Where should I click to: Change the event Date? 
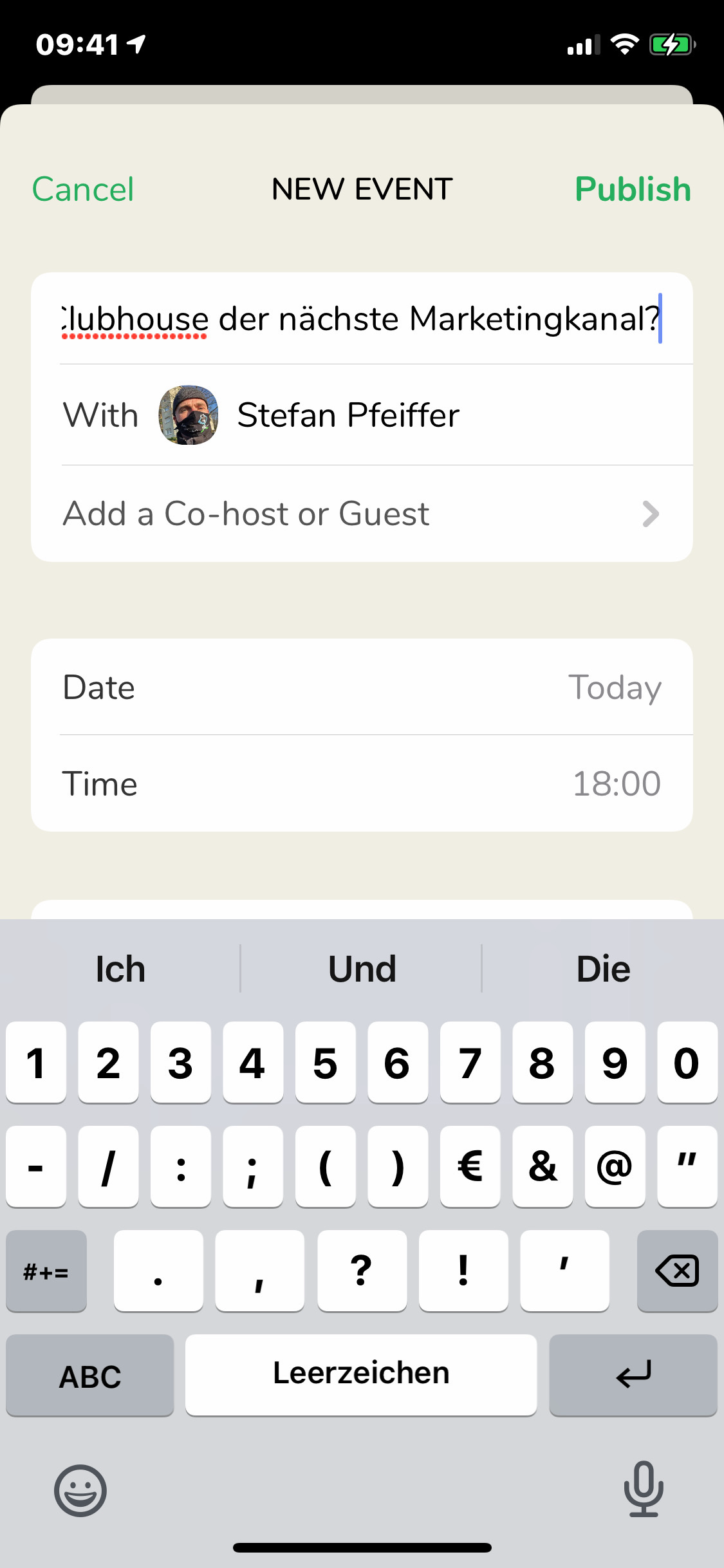(x=362, y=687)
